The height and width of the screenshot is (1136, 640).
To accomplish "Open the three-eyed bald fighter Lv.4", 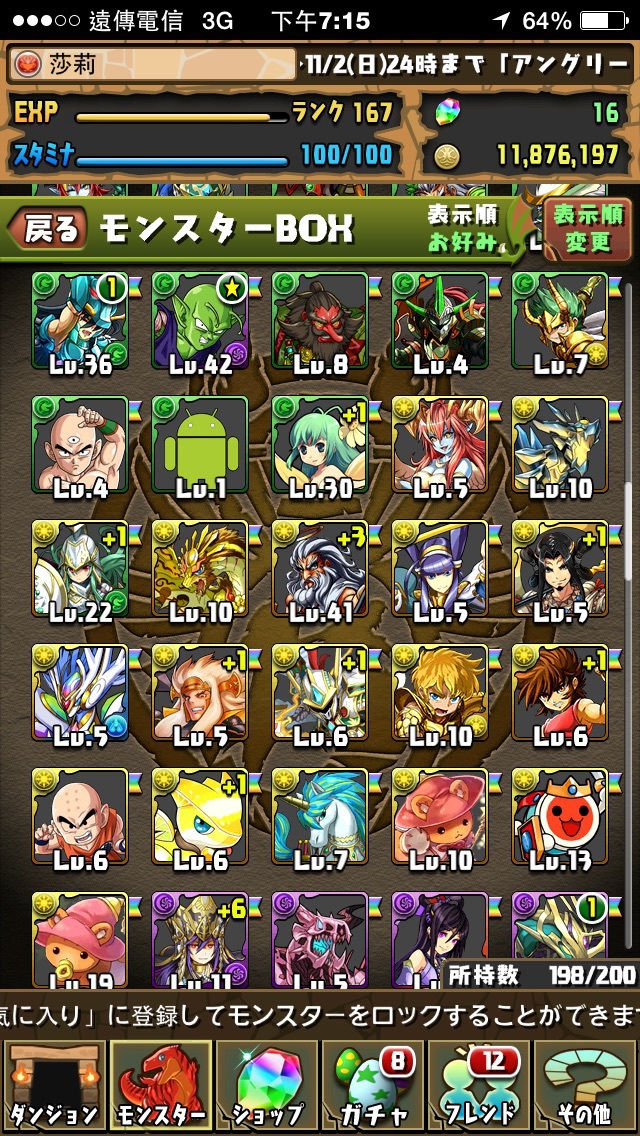I will 80,445.
